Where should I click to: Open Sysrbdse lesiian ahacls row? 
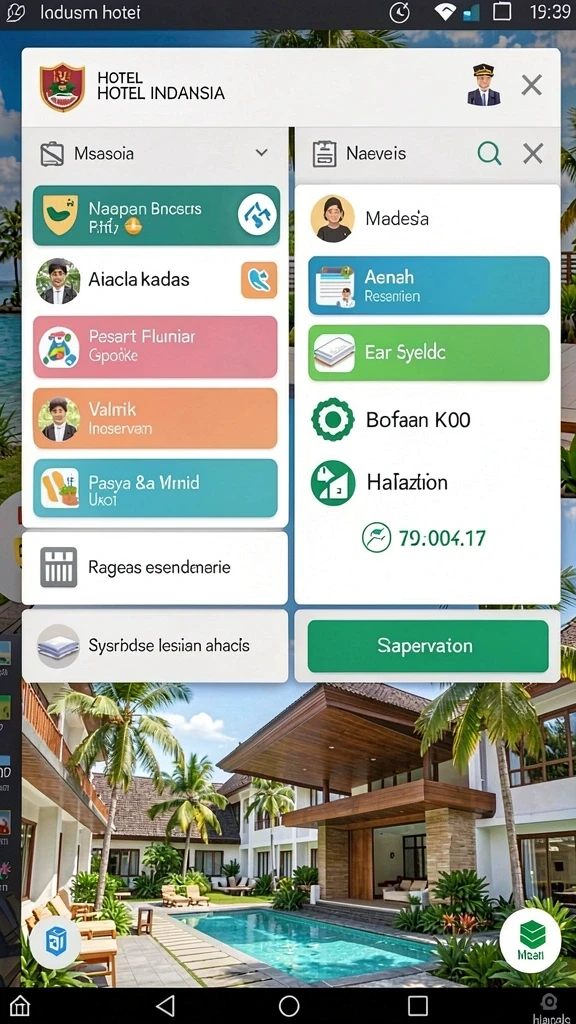coord(155,646)
